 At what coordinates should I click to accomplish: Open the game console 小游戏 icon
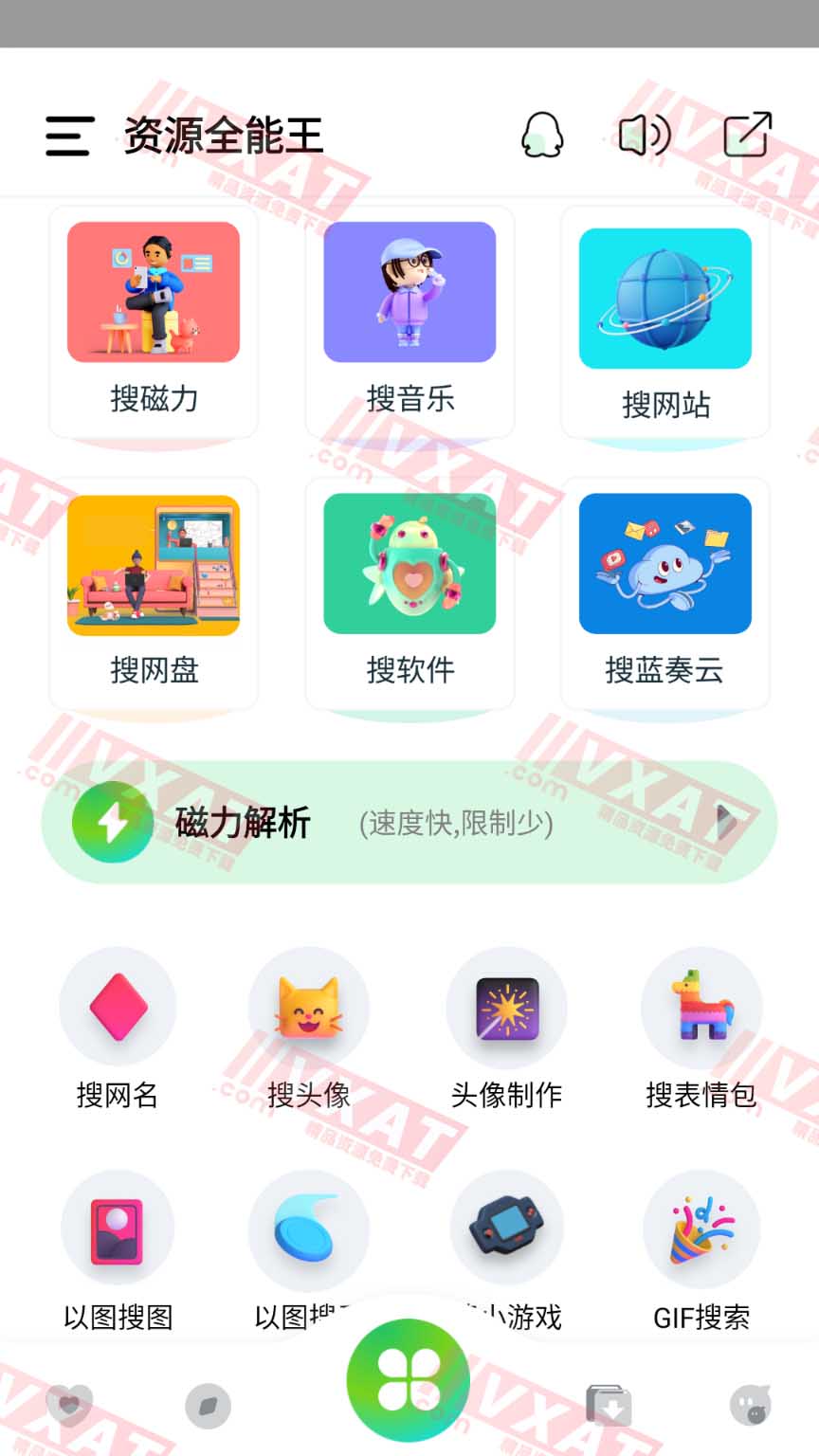(x=507, y=1228)
